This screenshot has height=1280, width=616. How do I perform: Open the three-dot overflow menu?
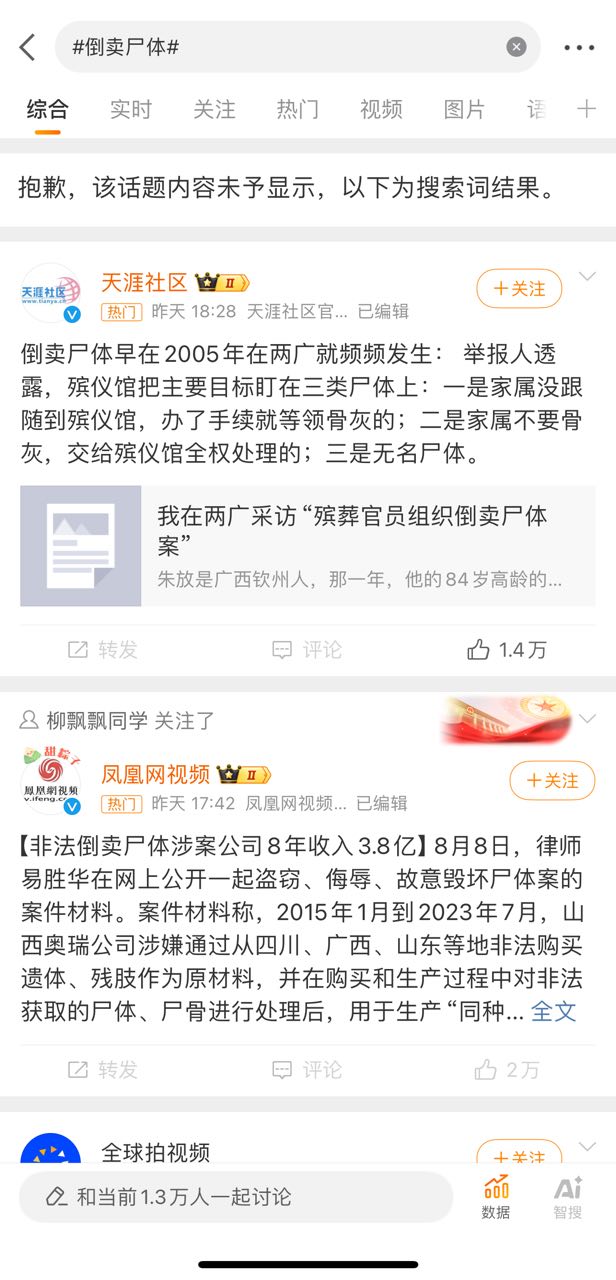[579, 47]
